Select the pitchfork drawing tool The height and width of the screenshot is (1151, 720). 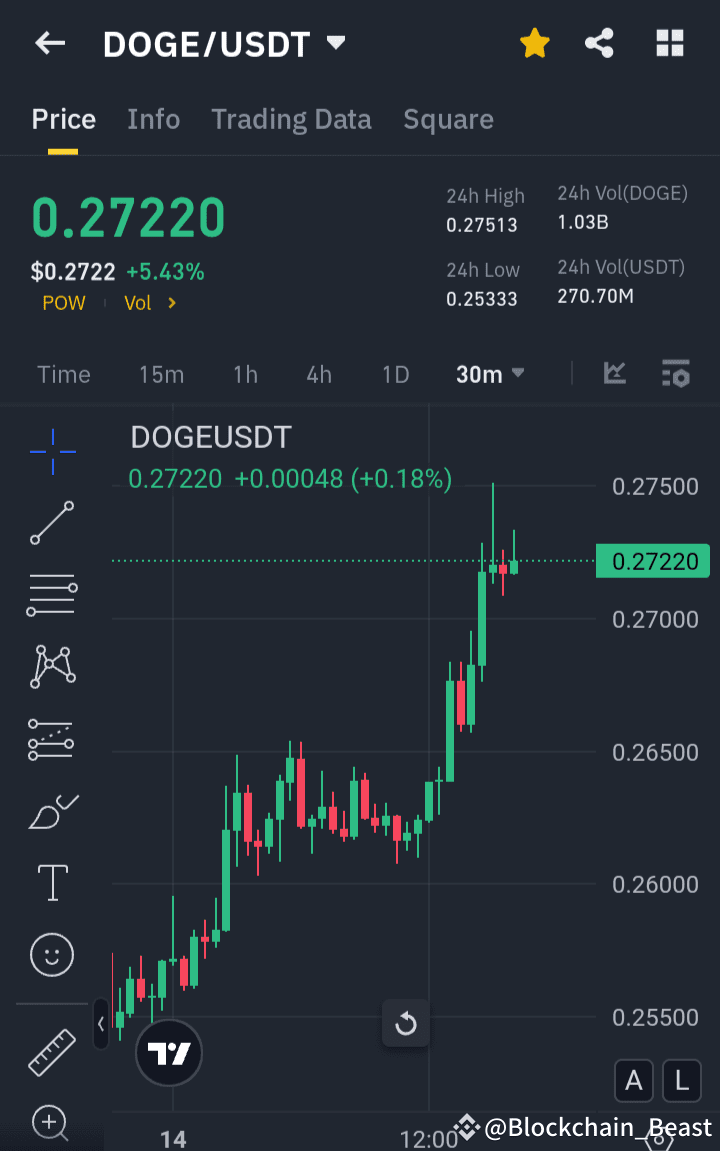click(x=51, y=666)
